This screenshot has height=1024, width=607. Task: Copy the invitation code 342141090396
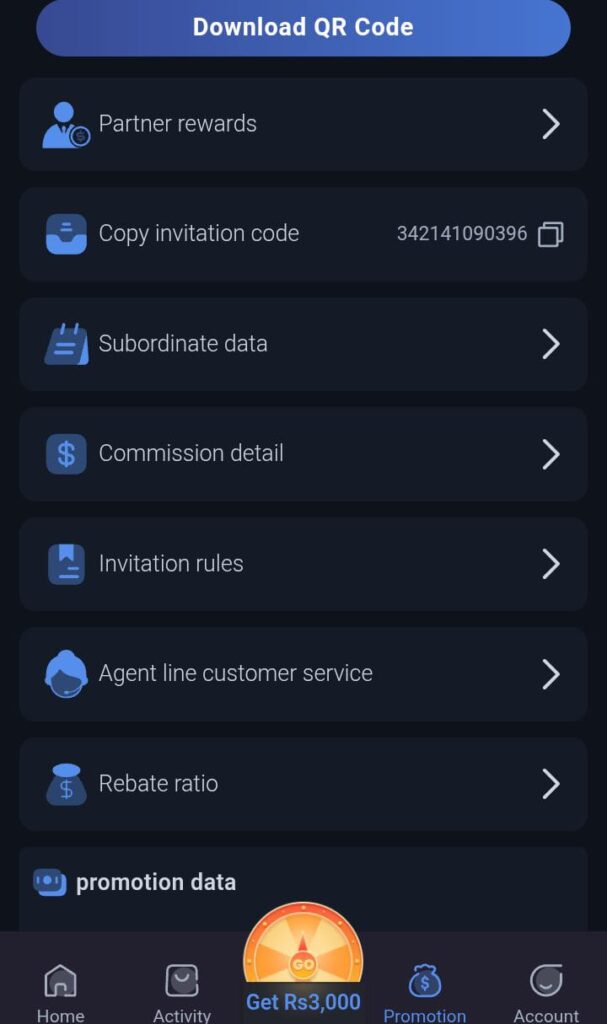550,234
